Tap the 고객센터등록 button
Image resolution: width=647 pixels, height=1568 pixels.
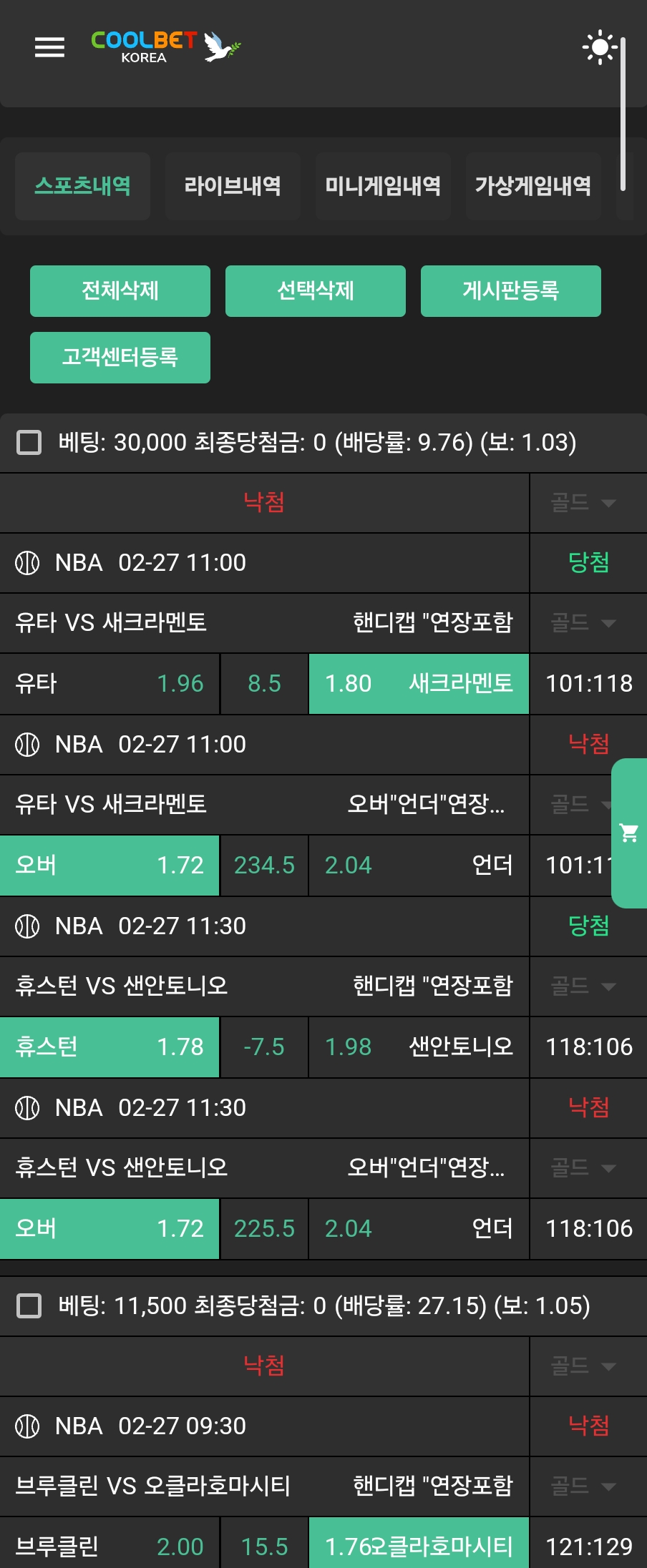point(120,358)
